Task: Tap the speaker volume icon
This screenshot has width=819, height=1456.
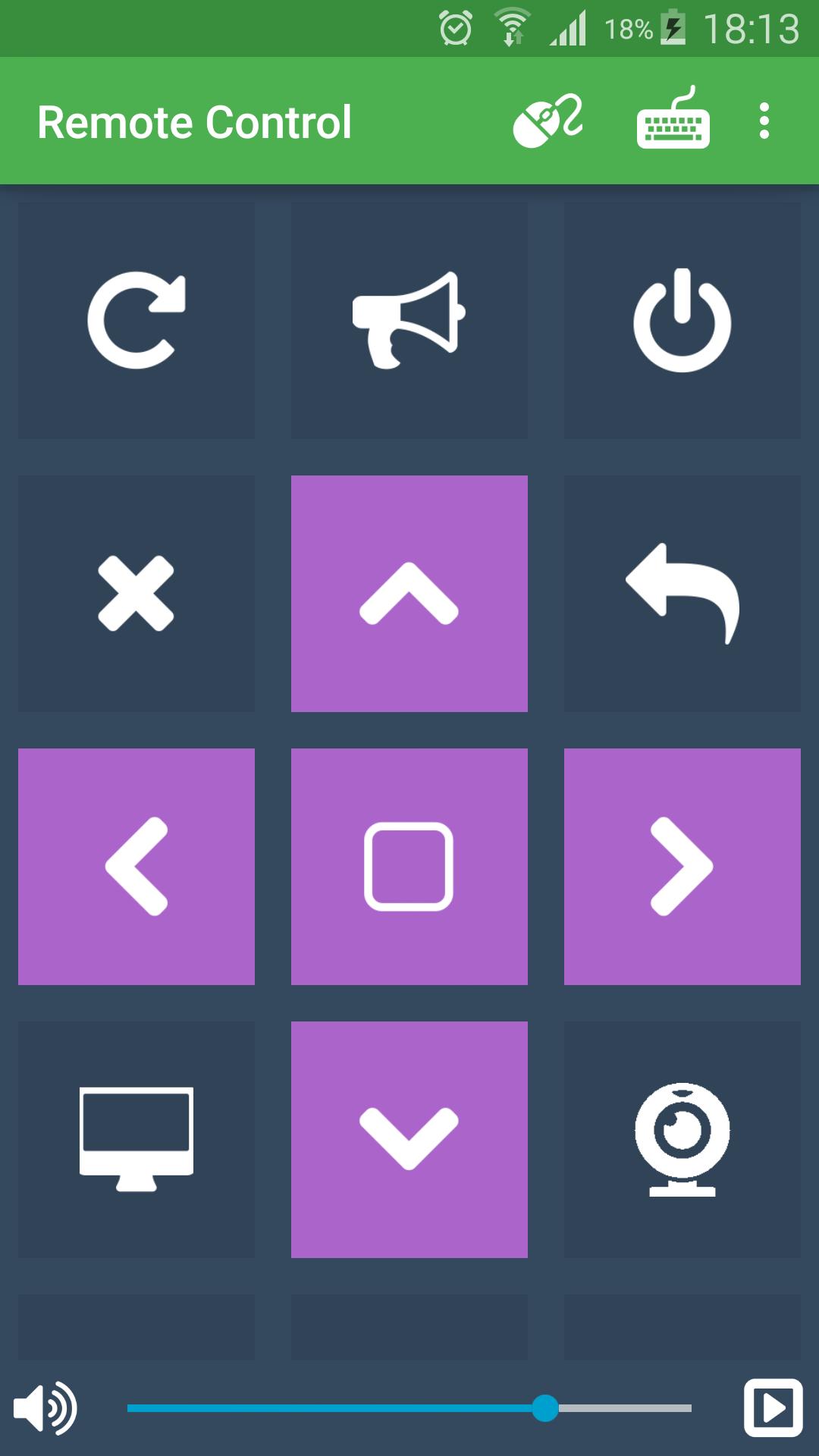Action: (45, 1409)
